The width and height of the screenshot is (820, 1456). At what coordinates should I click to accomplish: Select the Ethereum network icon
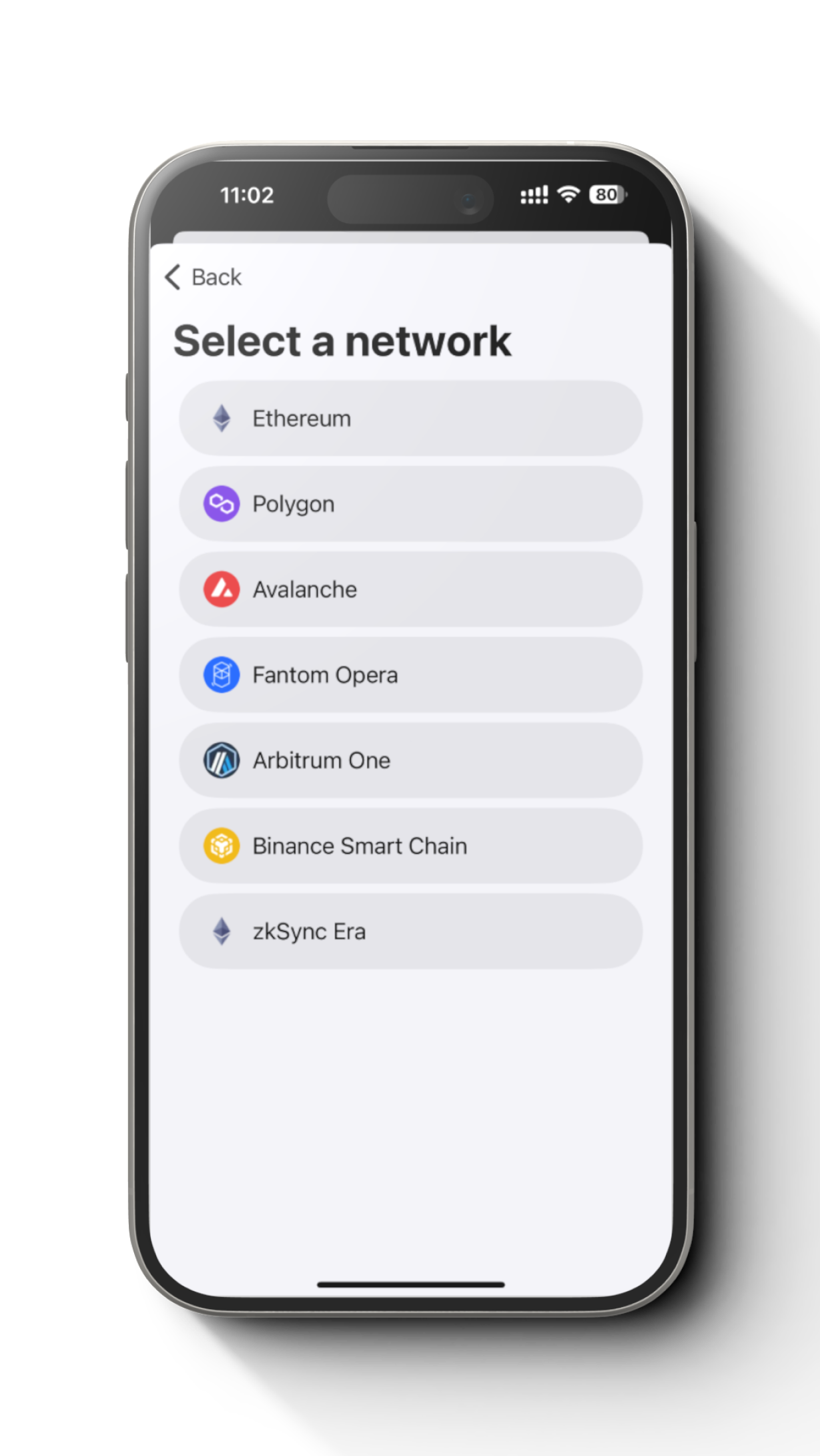220,419
